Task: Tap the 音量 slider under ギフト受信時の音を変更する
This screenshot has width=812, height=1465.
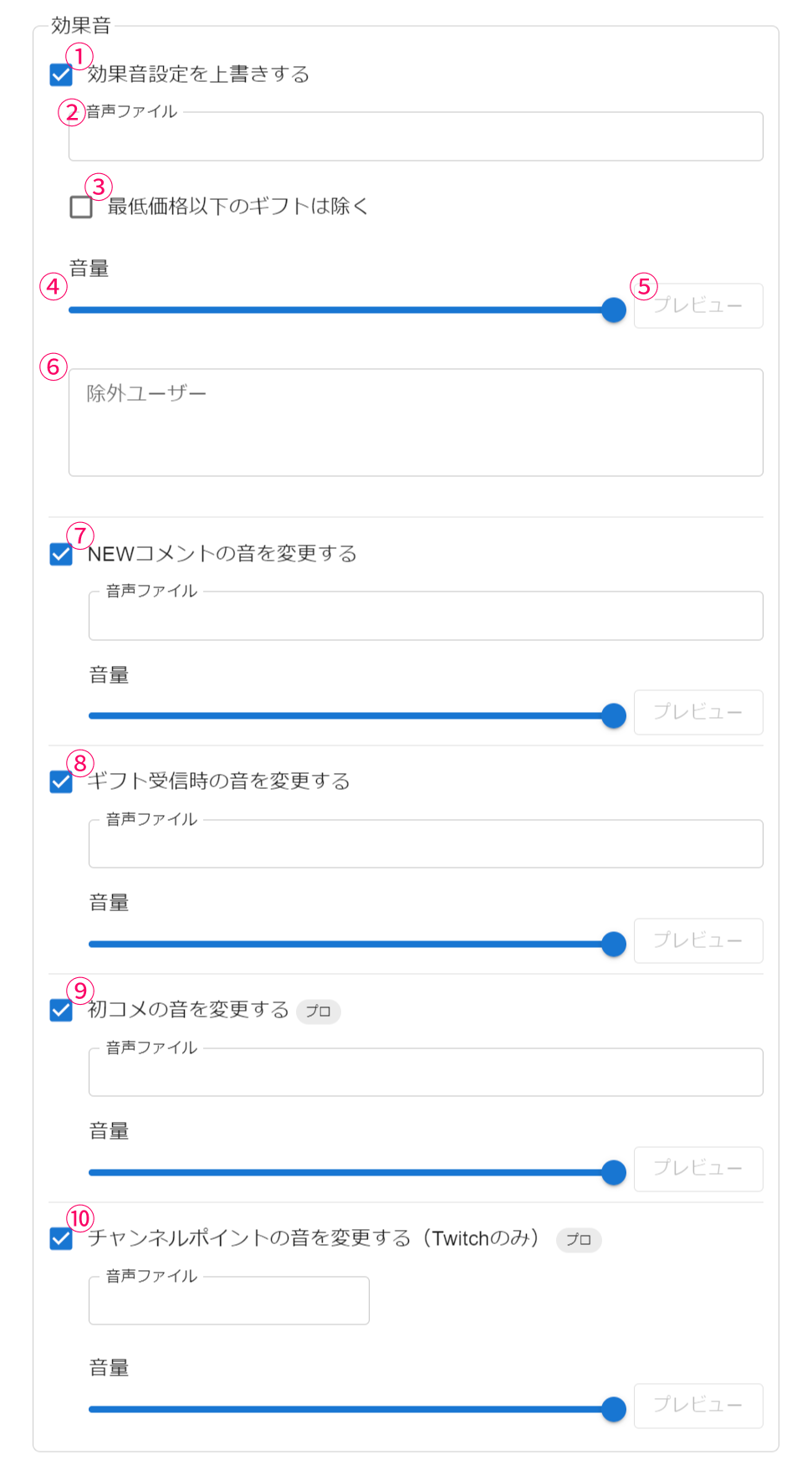Action: 351,945
